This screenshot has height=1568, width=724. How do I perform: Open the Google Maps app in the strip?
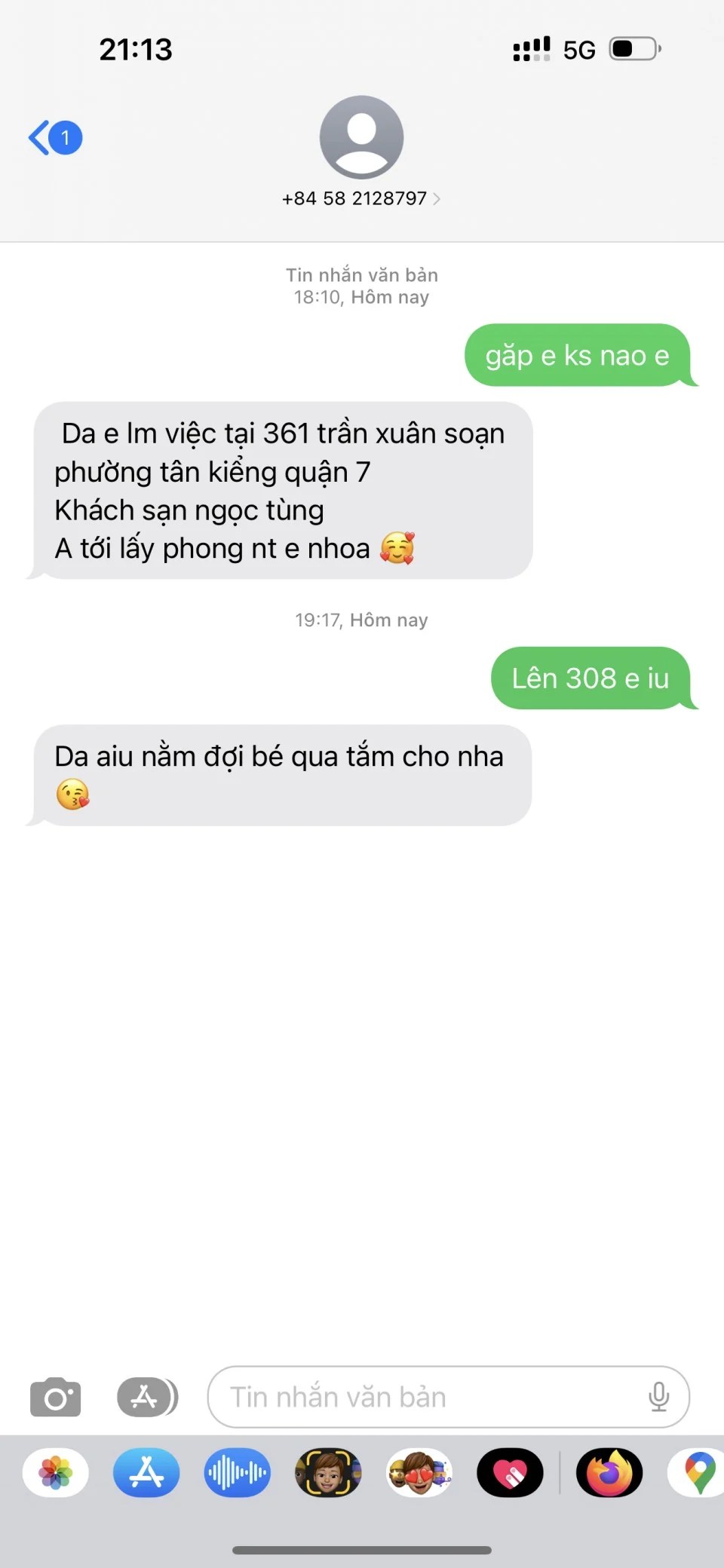click(x=698, y=1472)
